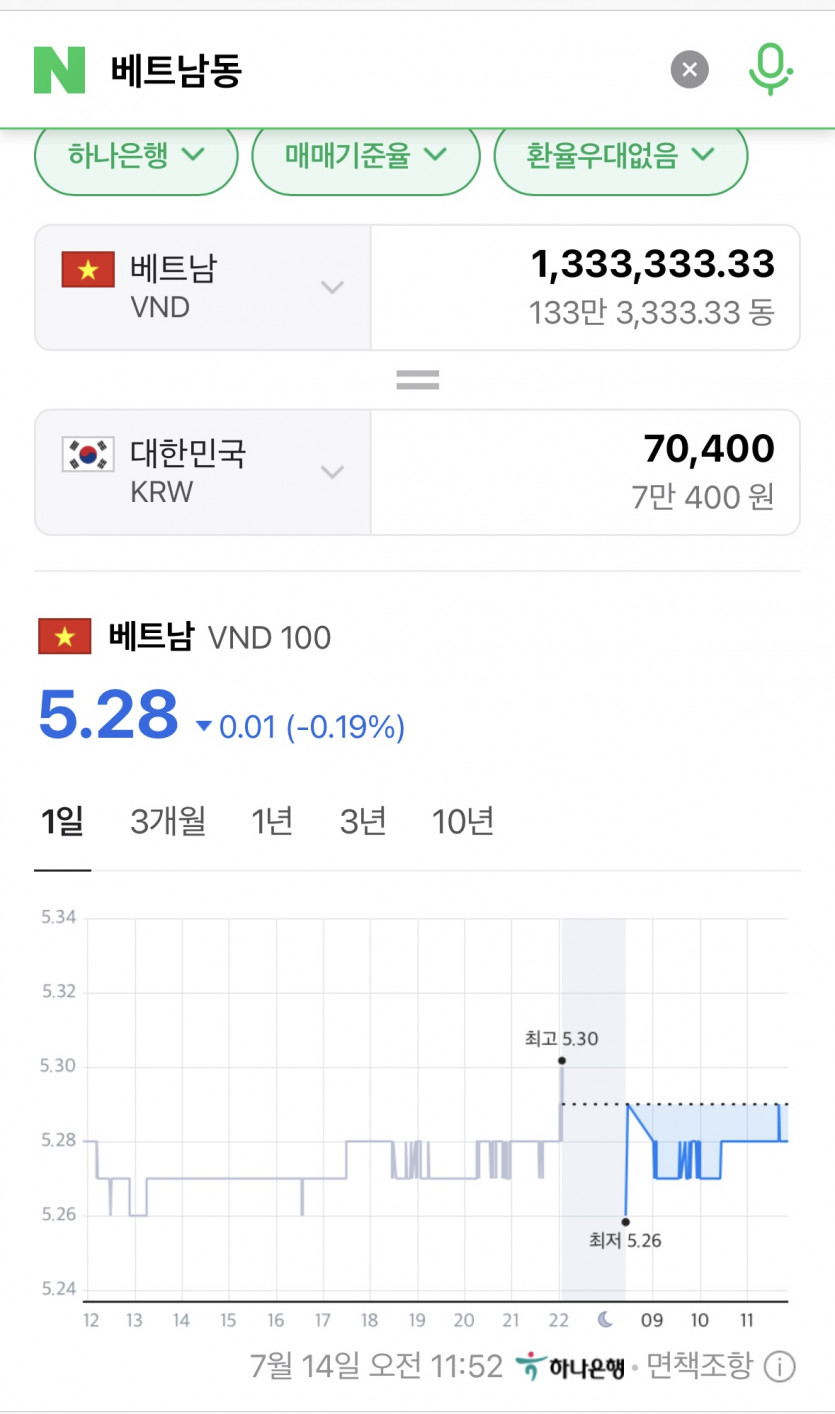Switch to the 1년 chart tab
This screenshot has height=1414, width=835.
(272, 822)
